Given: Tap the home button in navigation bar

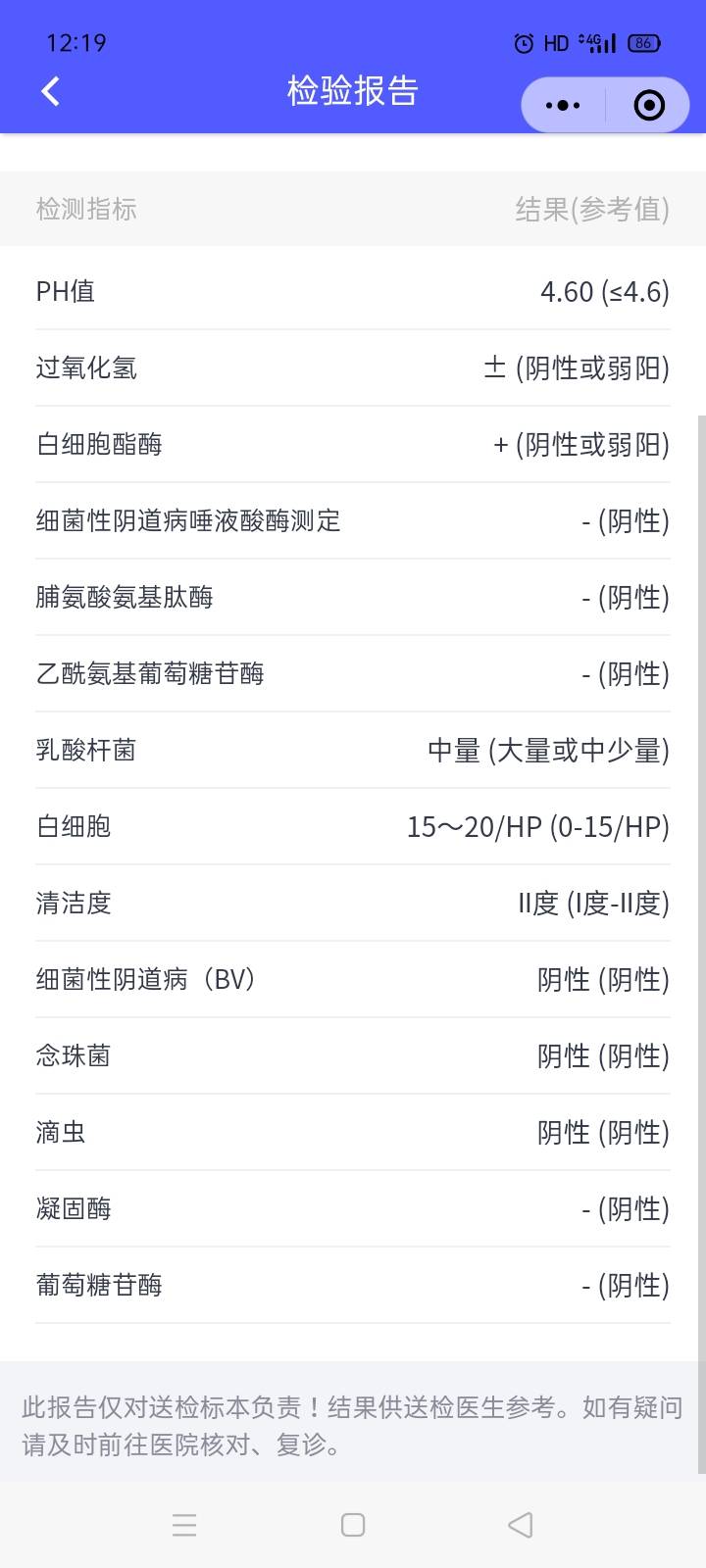Looking at the screenshot, I should [x=351, y=1525].
